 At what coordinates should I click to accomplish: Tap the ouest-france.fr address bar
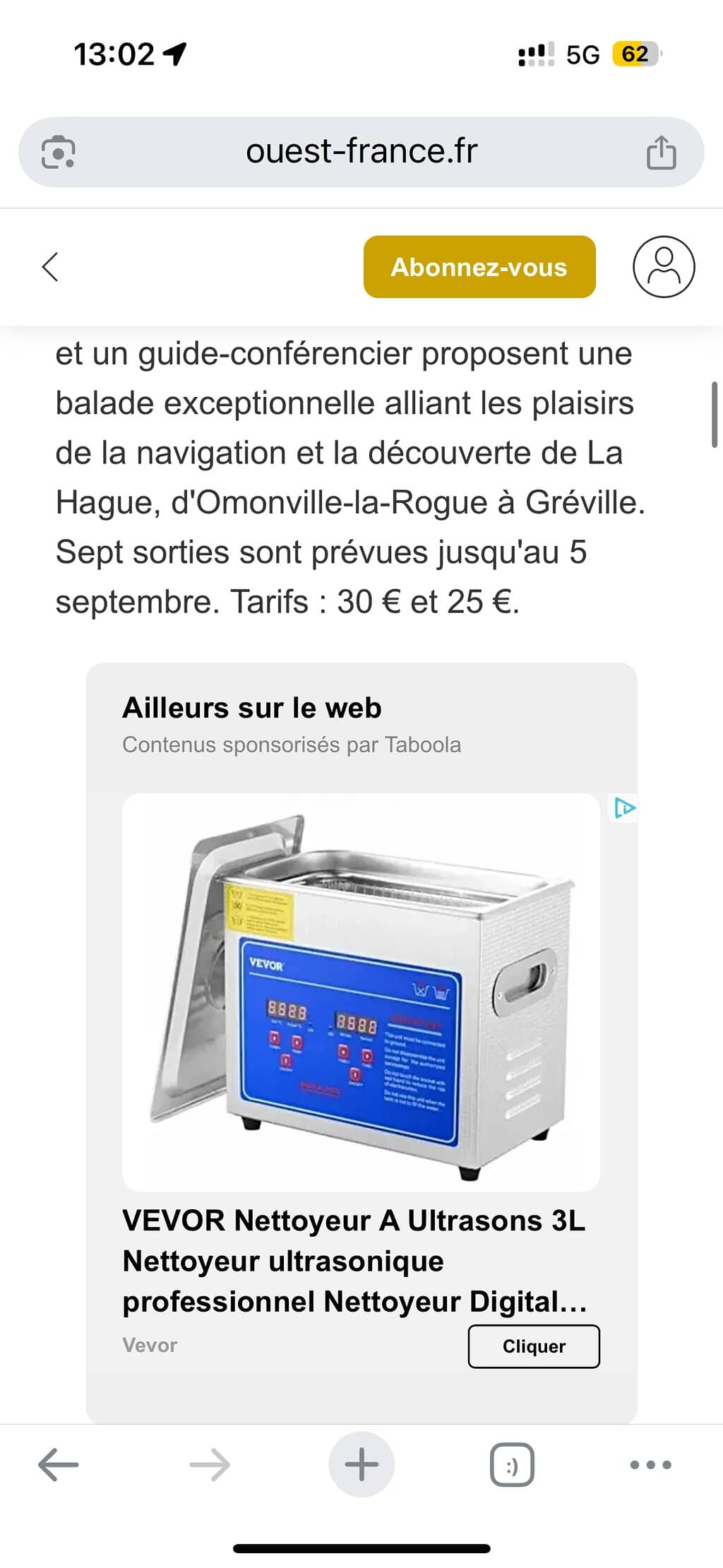pos(361,152)
